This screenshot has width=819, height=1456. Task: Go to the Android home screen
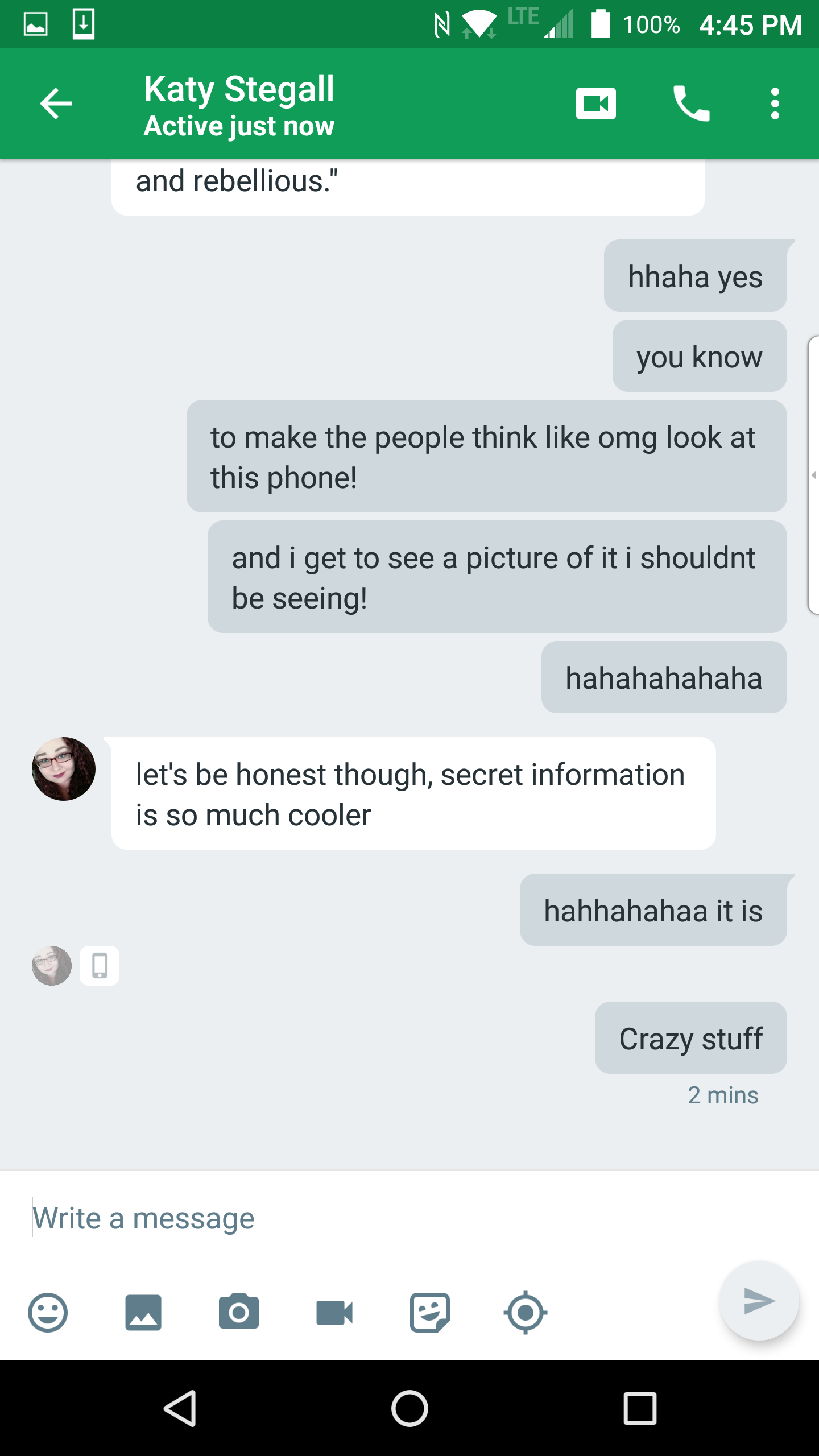[x=409, y=1409]
